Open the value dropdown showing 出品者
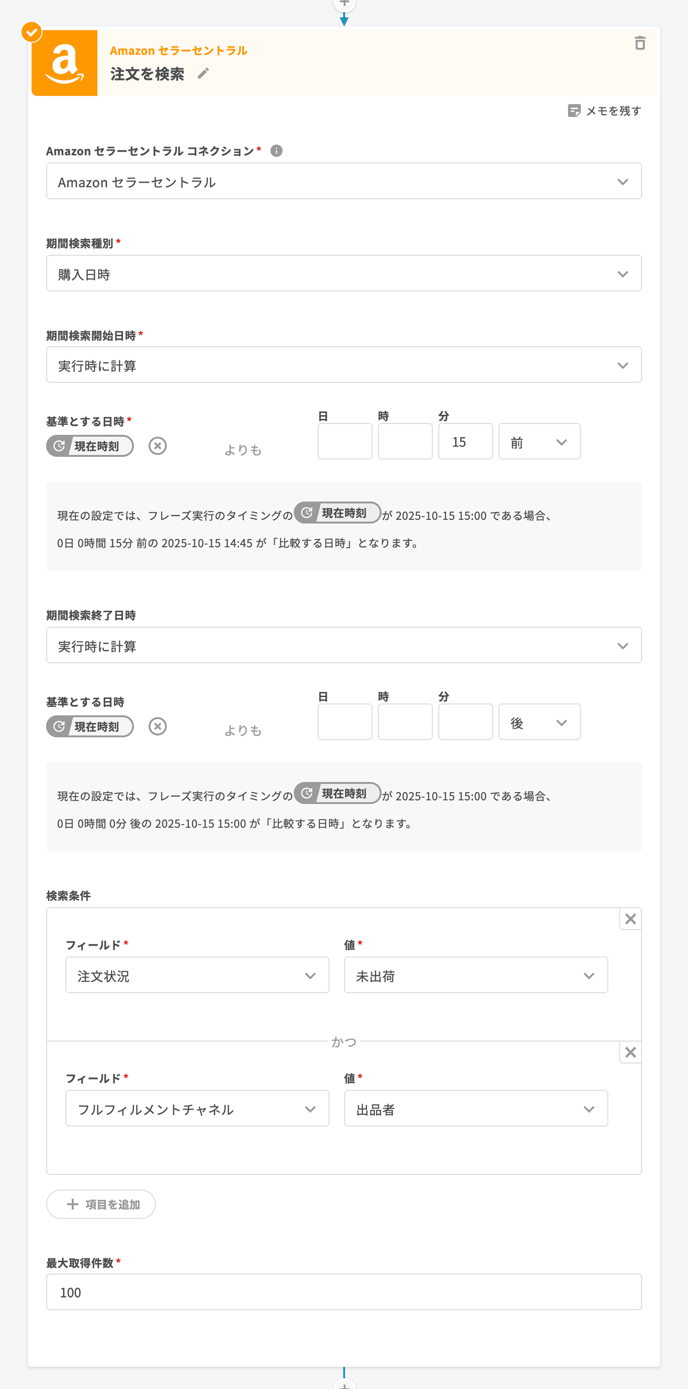 [475, 1109]
